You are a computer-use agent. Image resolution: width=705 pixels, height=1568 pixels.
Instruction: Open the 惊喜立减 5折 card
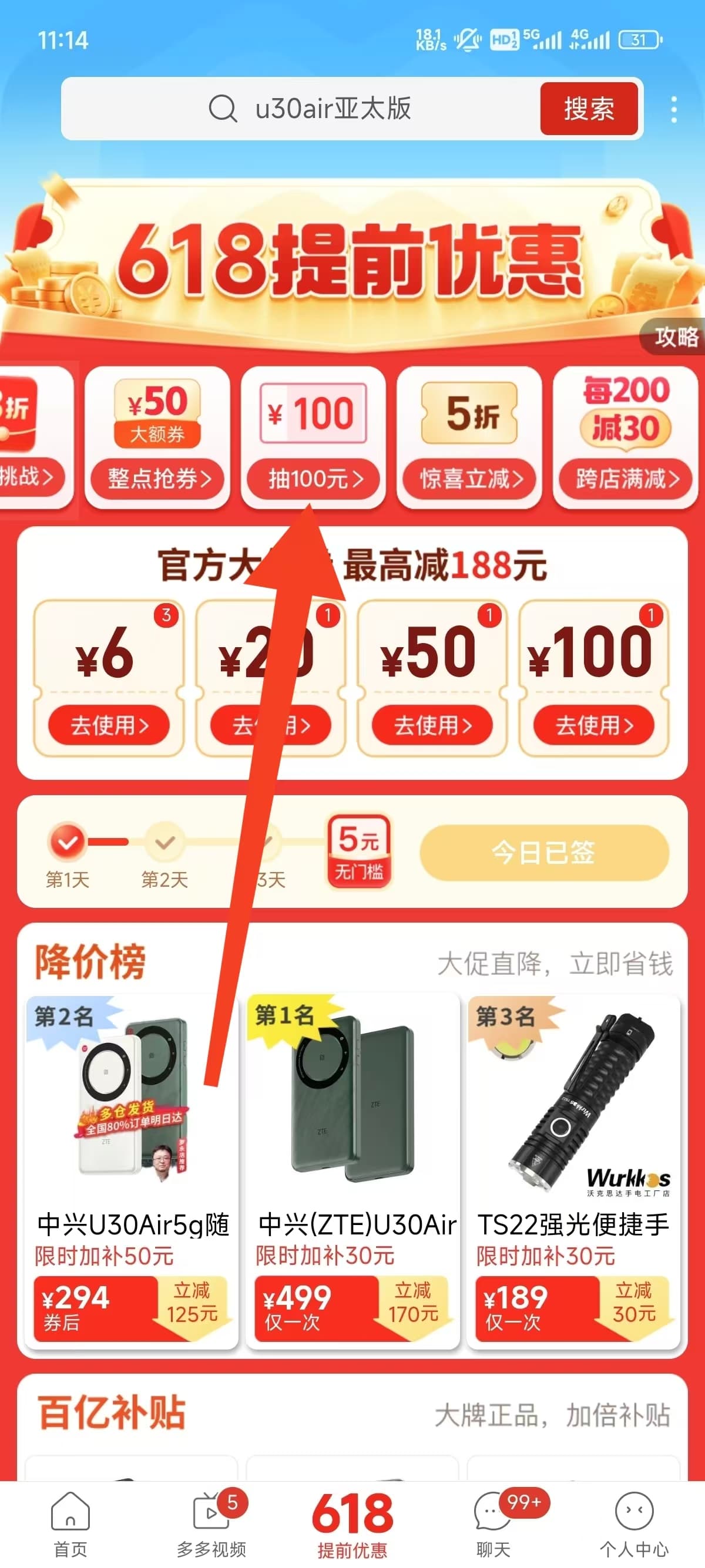[469, 437]
